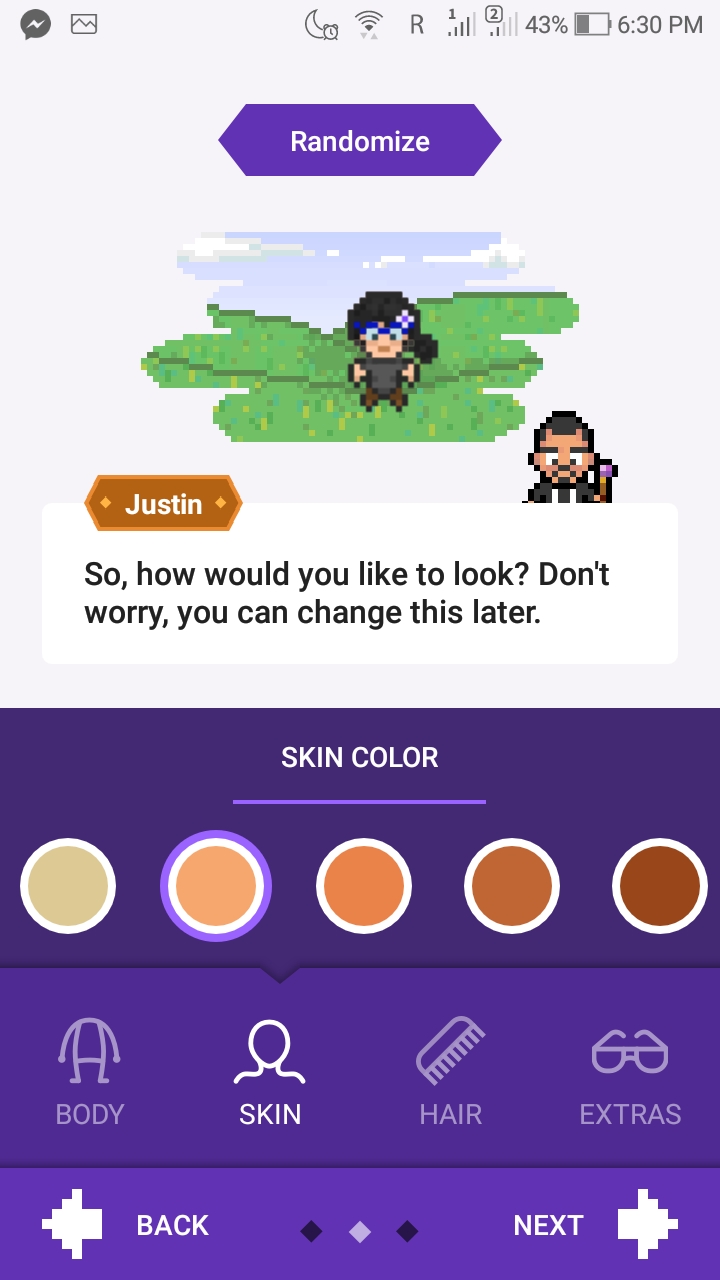Pick the orange skin color swatch
The height and width of the screenshot is (1280, 720).
(364, 886)
